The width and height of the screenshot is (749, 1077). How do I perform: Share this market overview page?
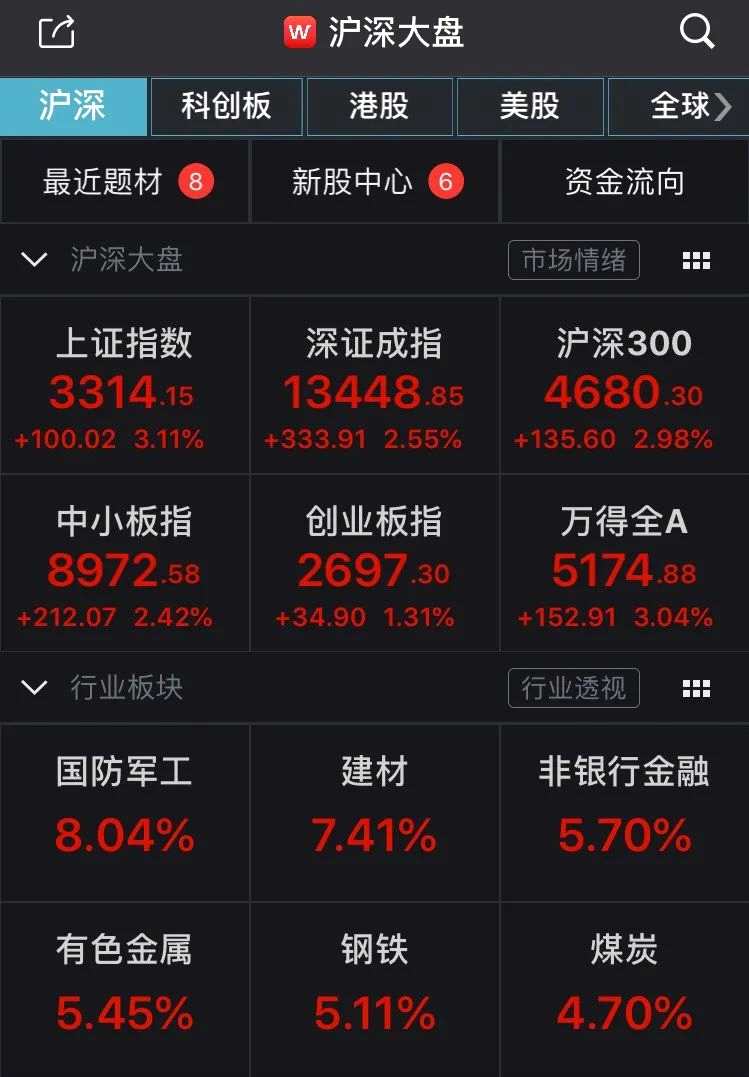[57, 32]
